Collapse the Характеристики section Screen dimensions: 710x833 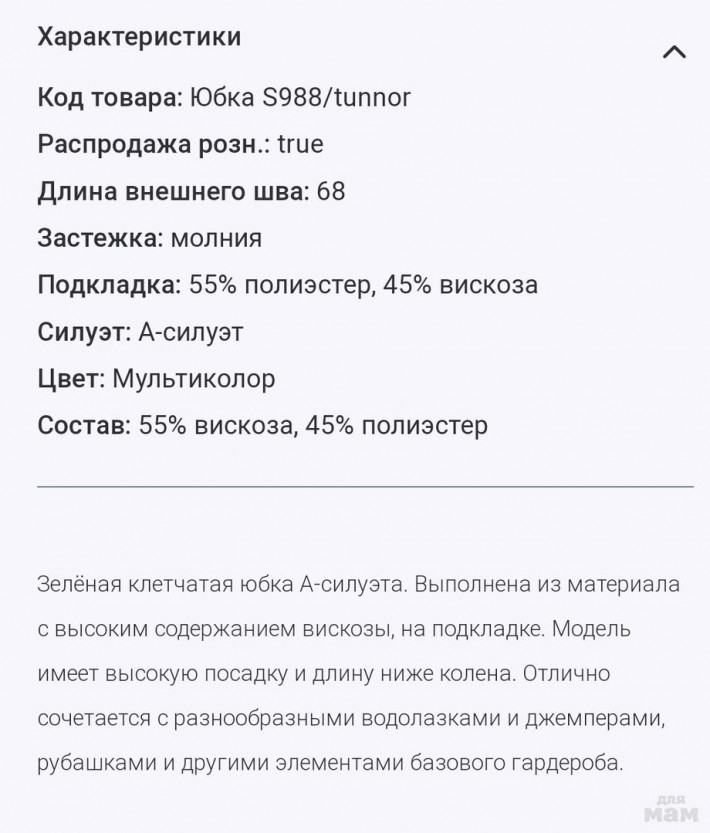tap(674, 52)
